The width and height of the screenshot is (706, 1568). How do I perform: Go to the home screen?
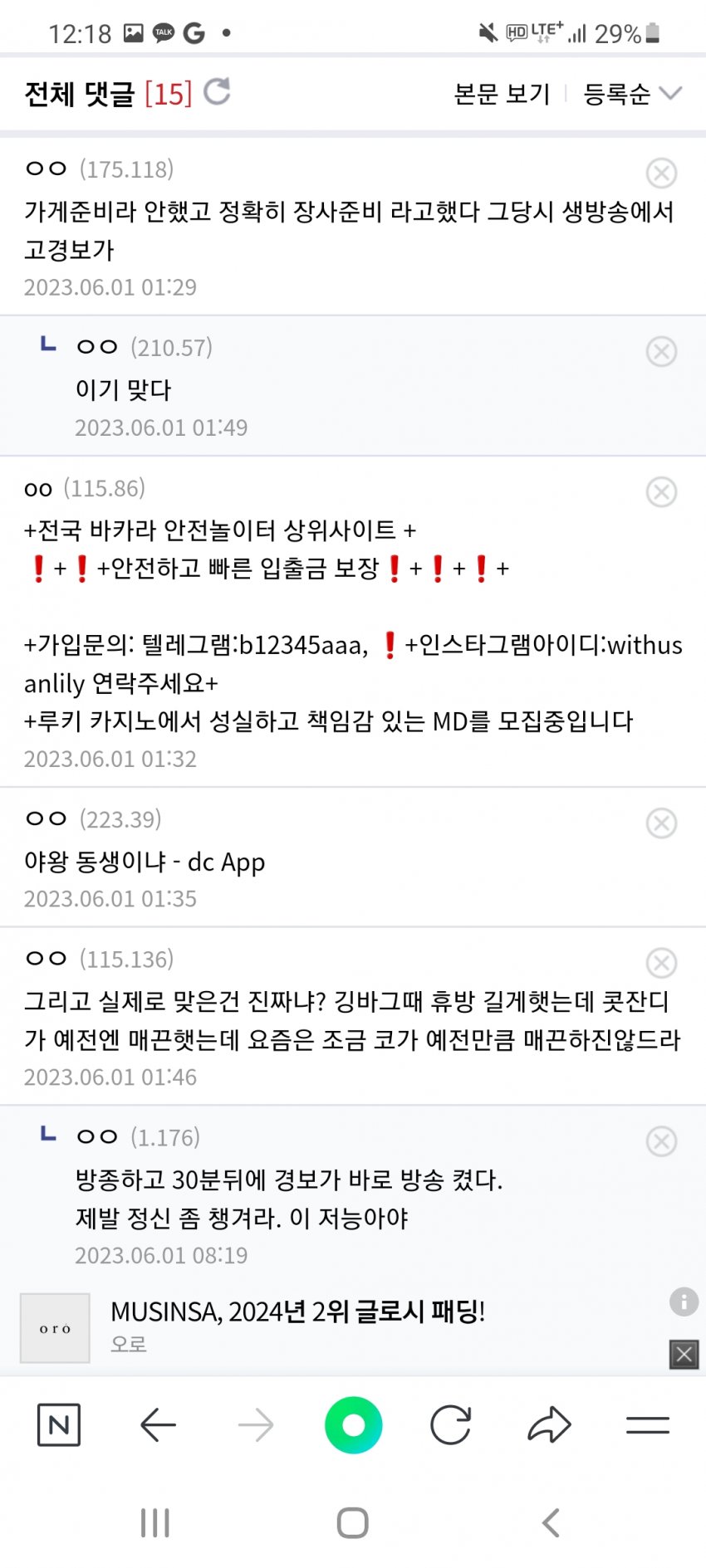pos(353,1522)
